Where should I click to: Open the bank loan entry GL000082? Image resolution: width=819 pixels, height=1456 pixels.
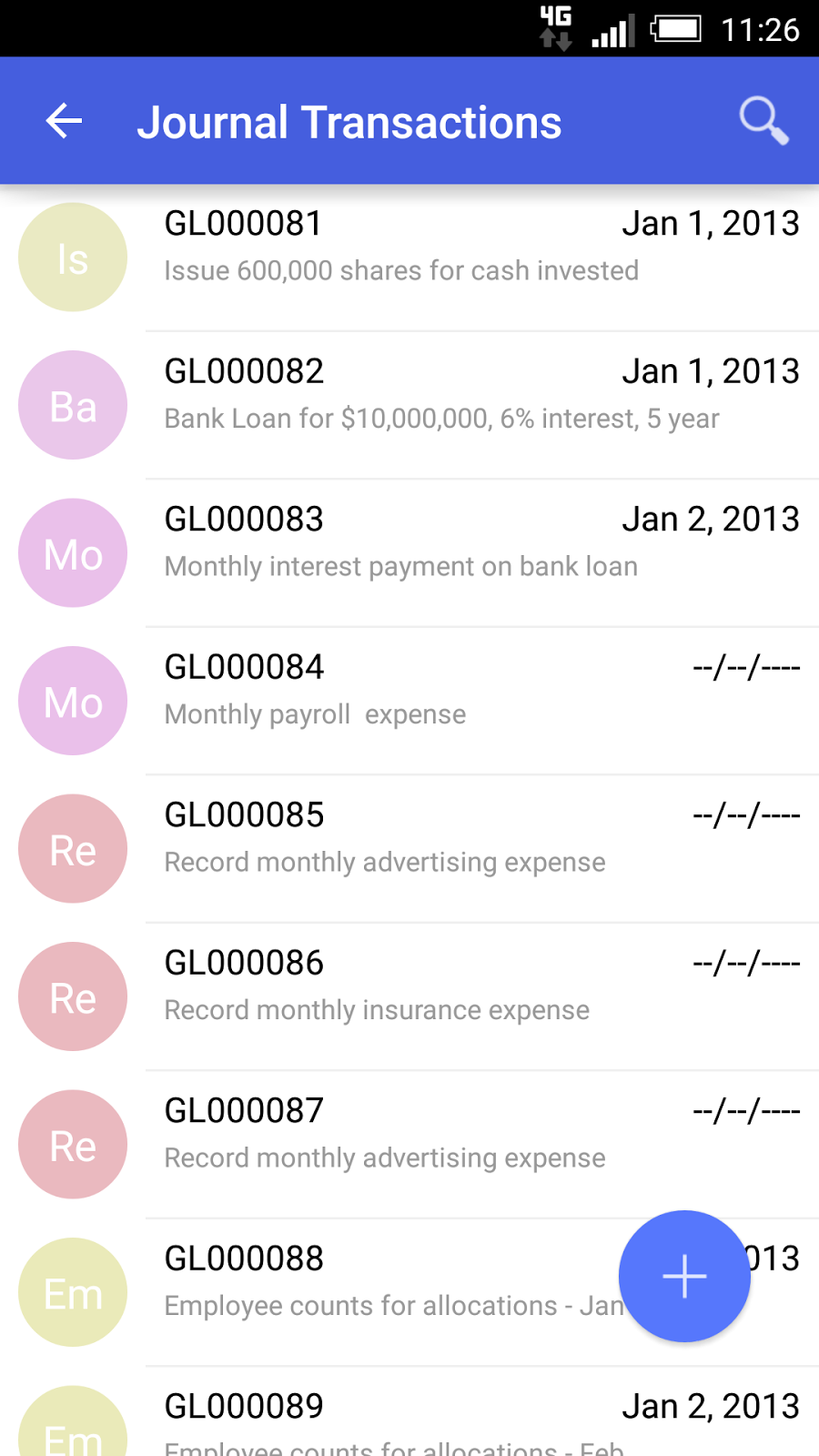pyautogui.click(x=409, y=406)
